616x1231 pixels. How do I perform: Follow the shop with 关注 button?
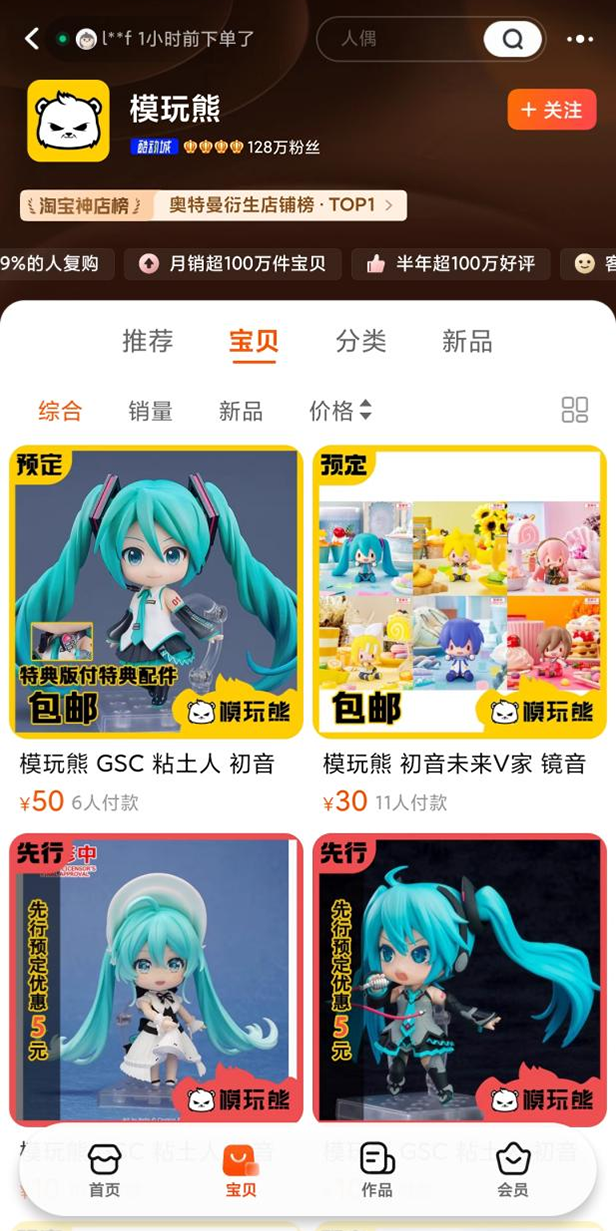click(552, 110)
